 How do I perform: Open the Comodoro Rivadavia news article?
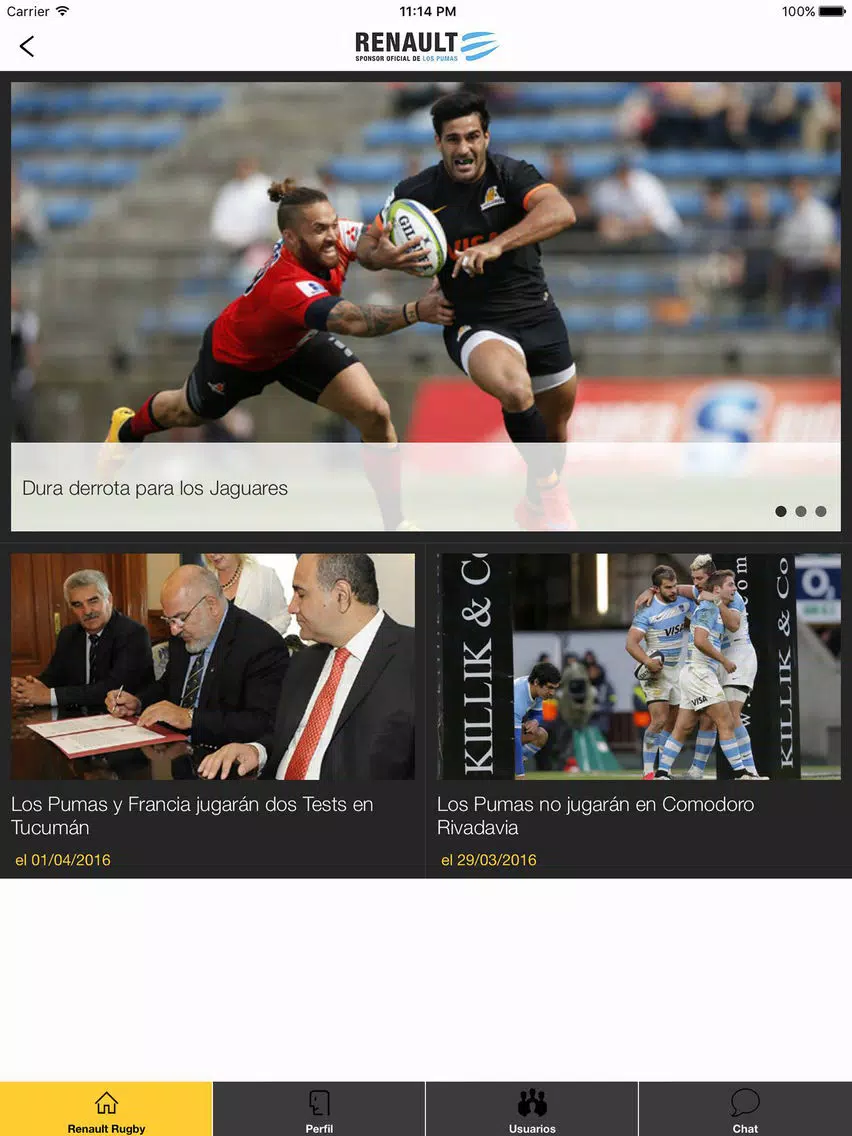[x=638, y=714]
